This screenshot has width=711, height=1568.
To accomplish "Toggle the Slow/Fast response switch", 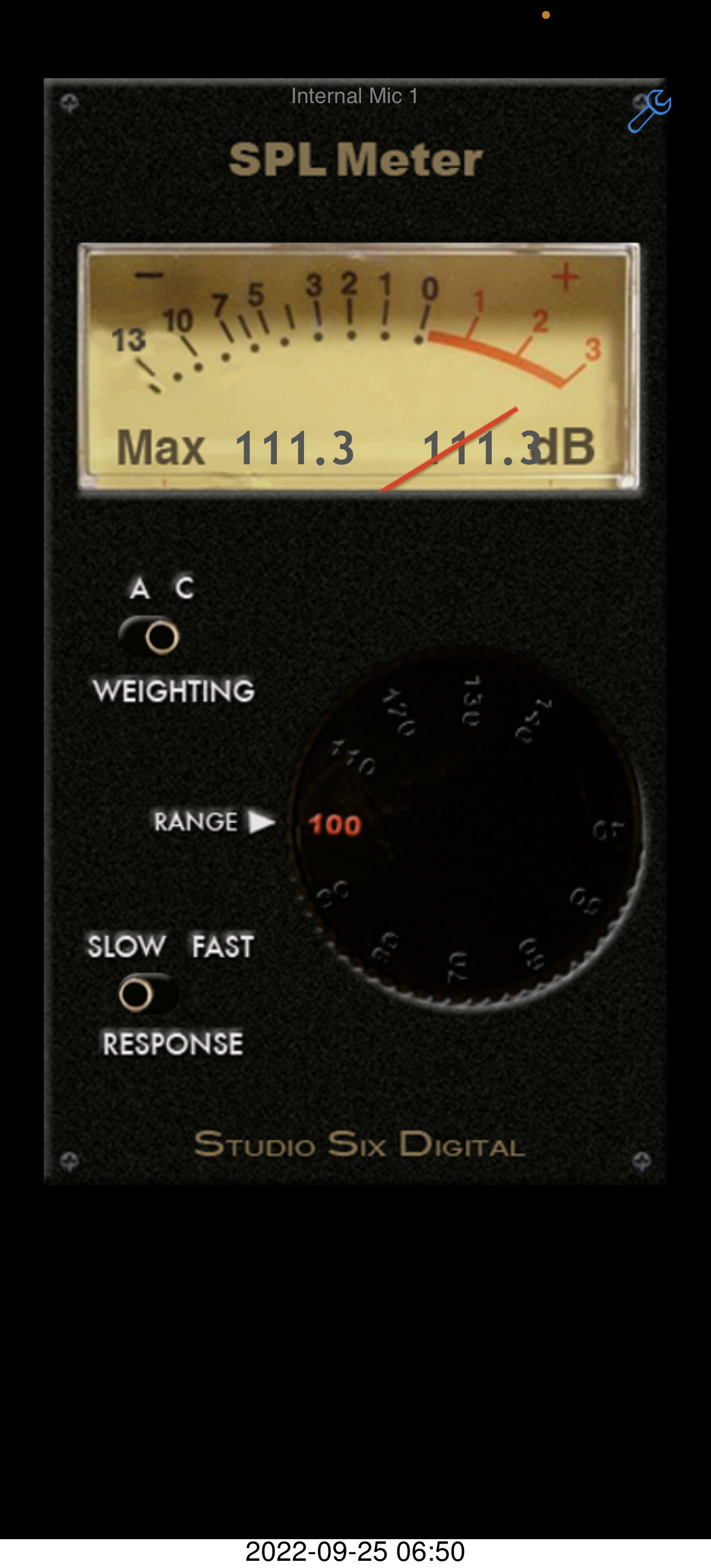I will [147, 994].
